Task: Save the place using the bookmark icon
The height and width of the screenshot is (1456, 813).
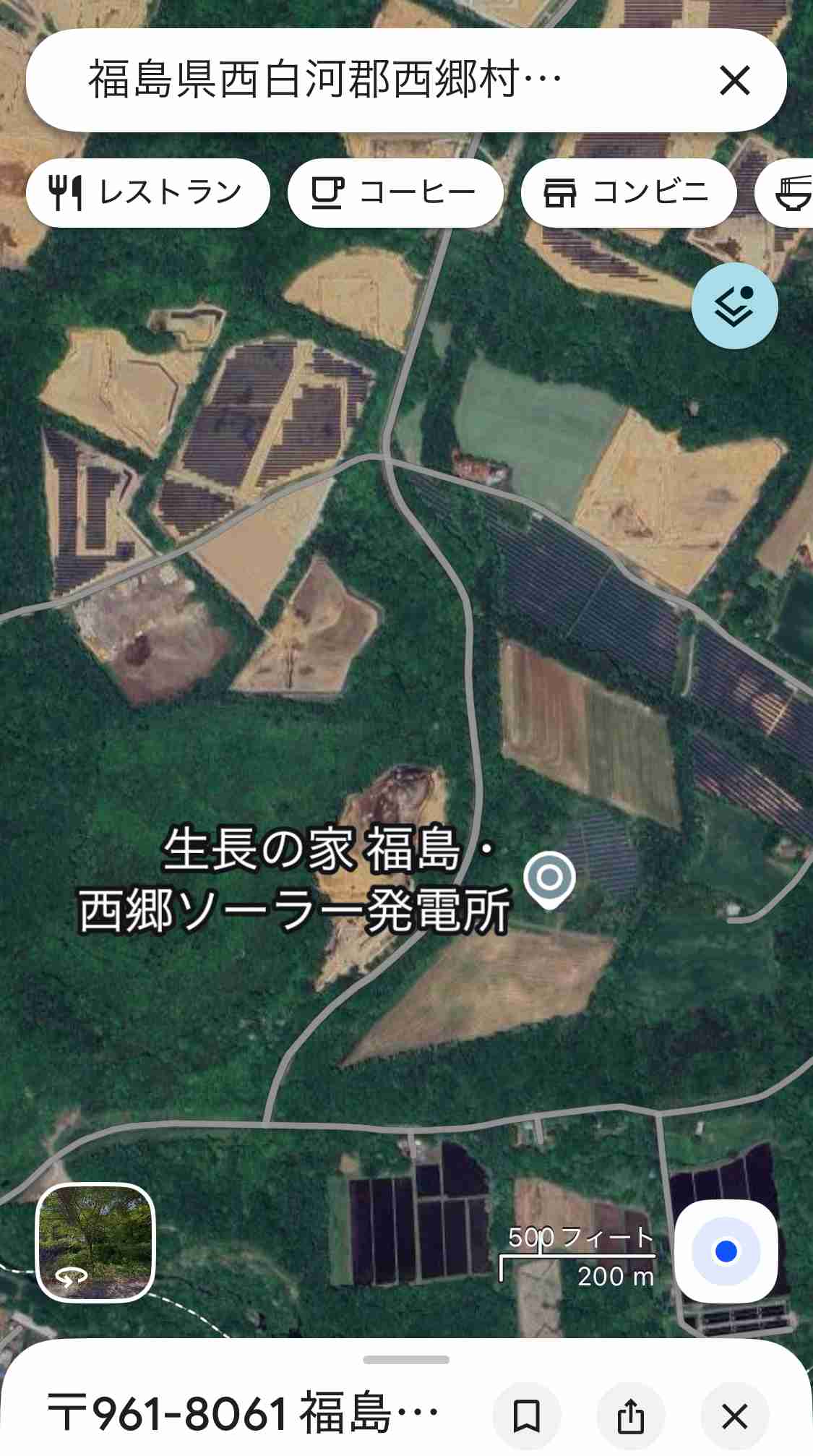Action: [528, 1415]
